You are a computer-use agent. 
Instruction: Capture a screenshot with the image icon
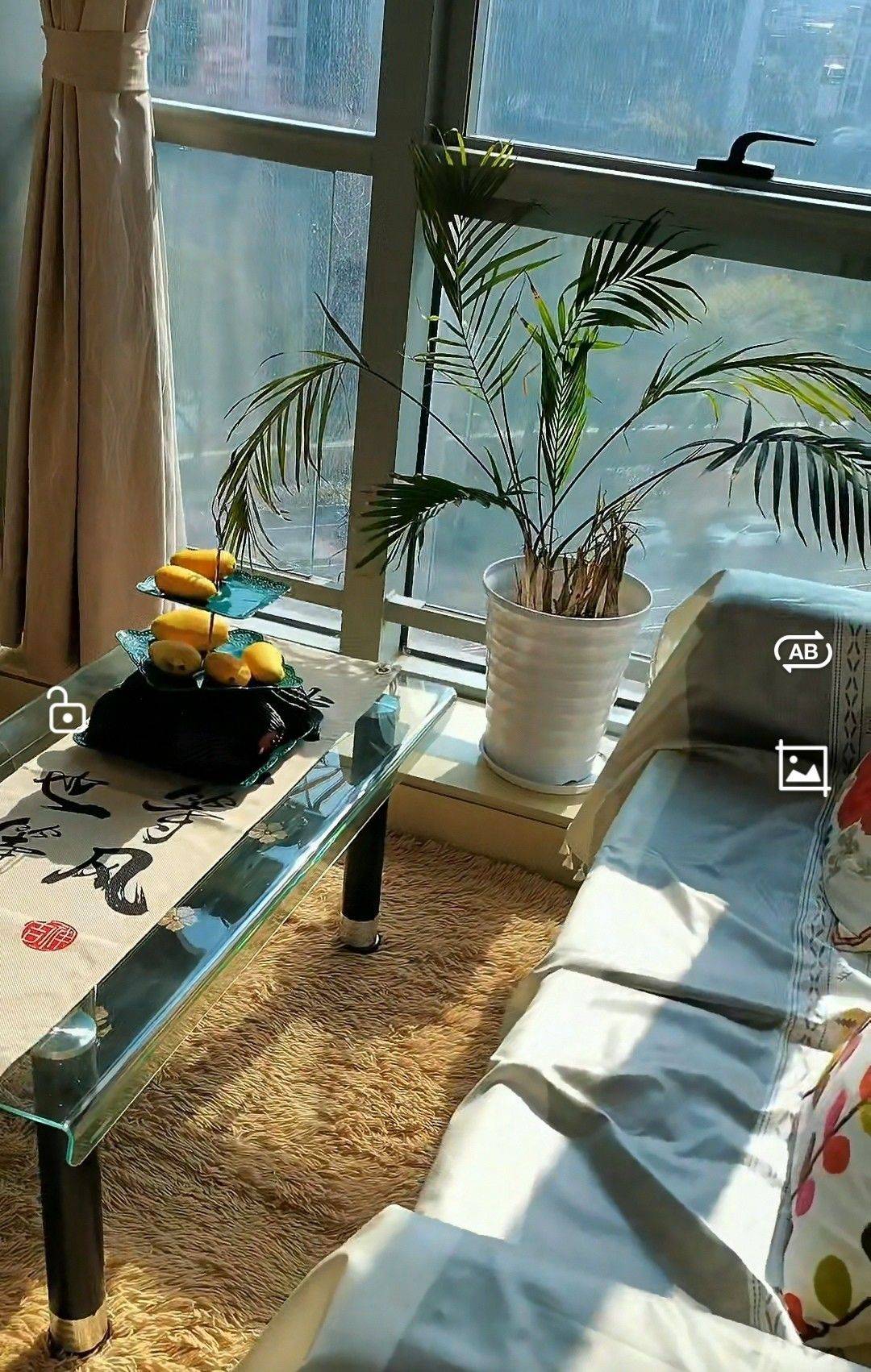coord(803,768)
